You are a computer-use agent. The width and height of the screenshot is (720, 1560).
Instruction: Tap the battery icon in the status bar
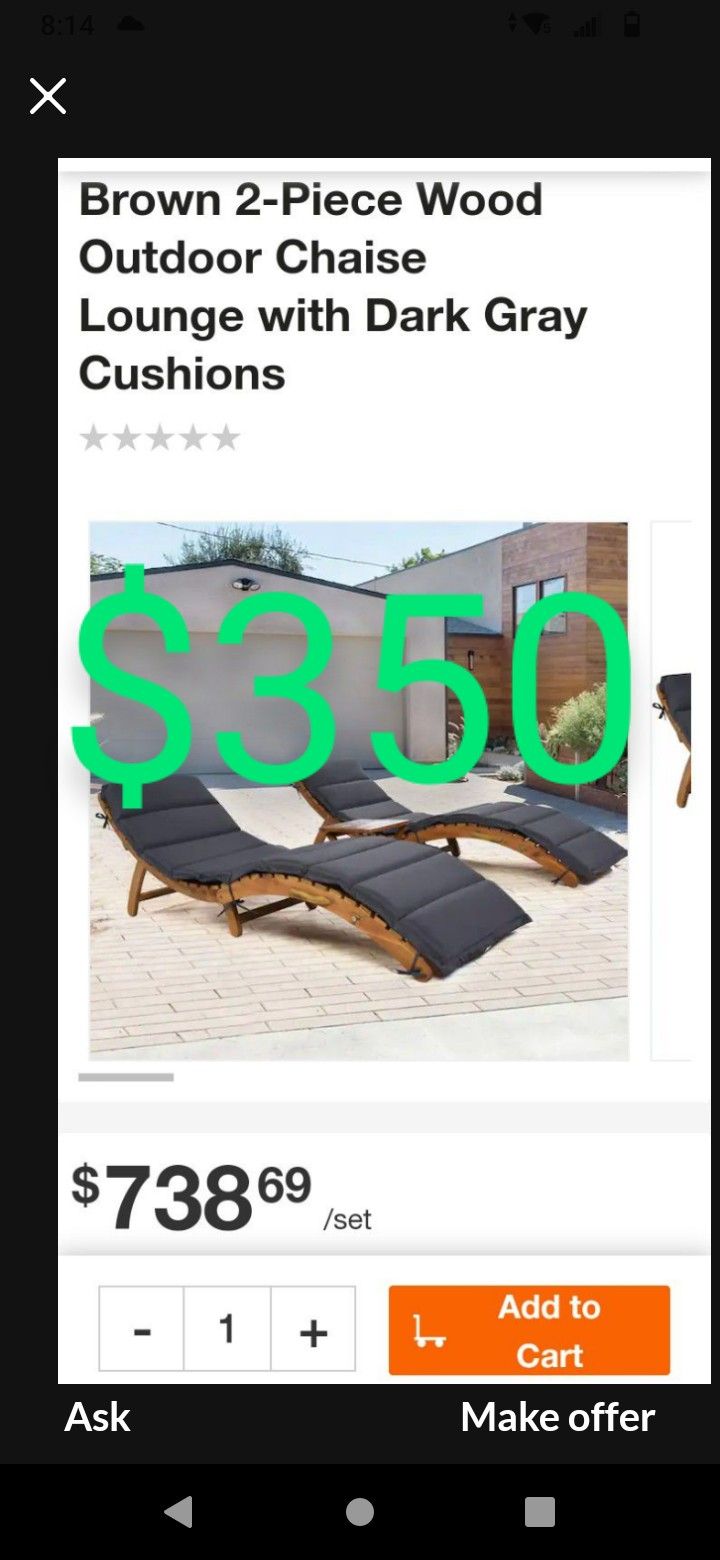(x=632, y=24)
